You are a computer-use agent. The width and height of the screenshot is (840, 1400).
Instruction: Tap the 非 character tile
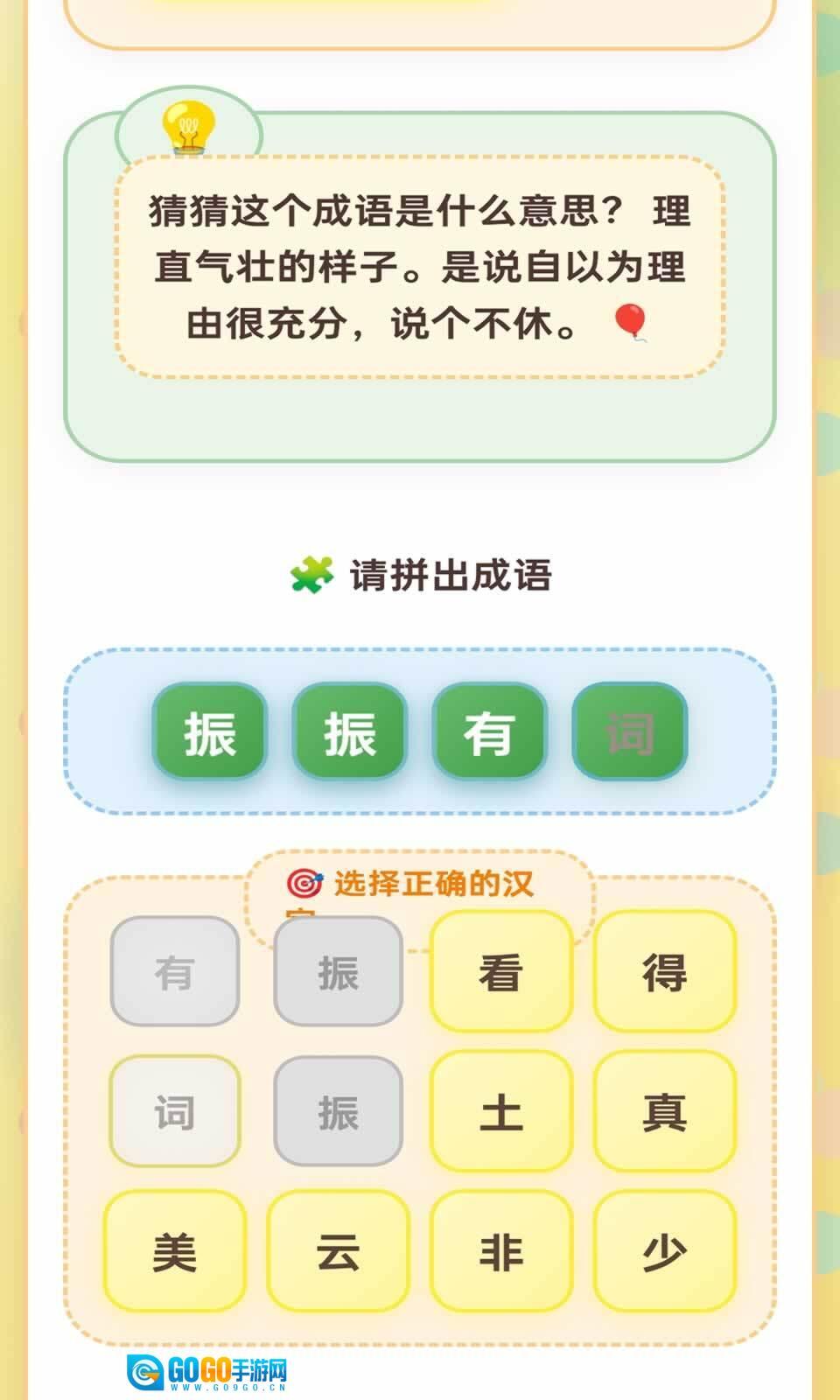500,1251
